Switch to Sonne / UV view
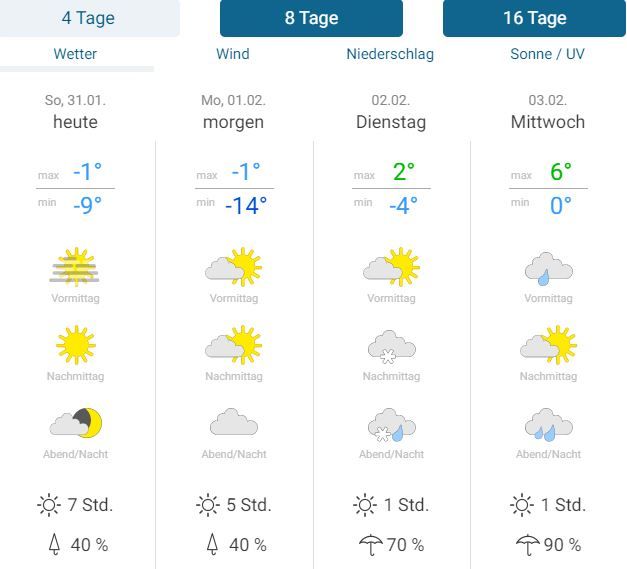Viewport: 627px width, 569px height. coord(547,54)
